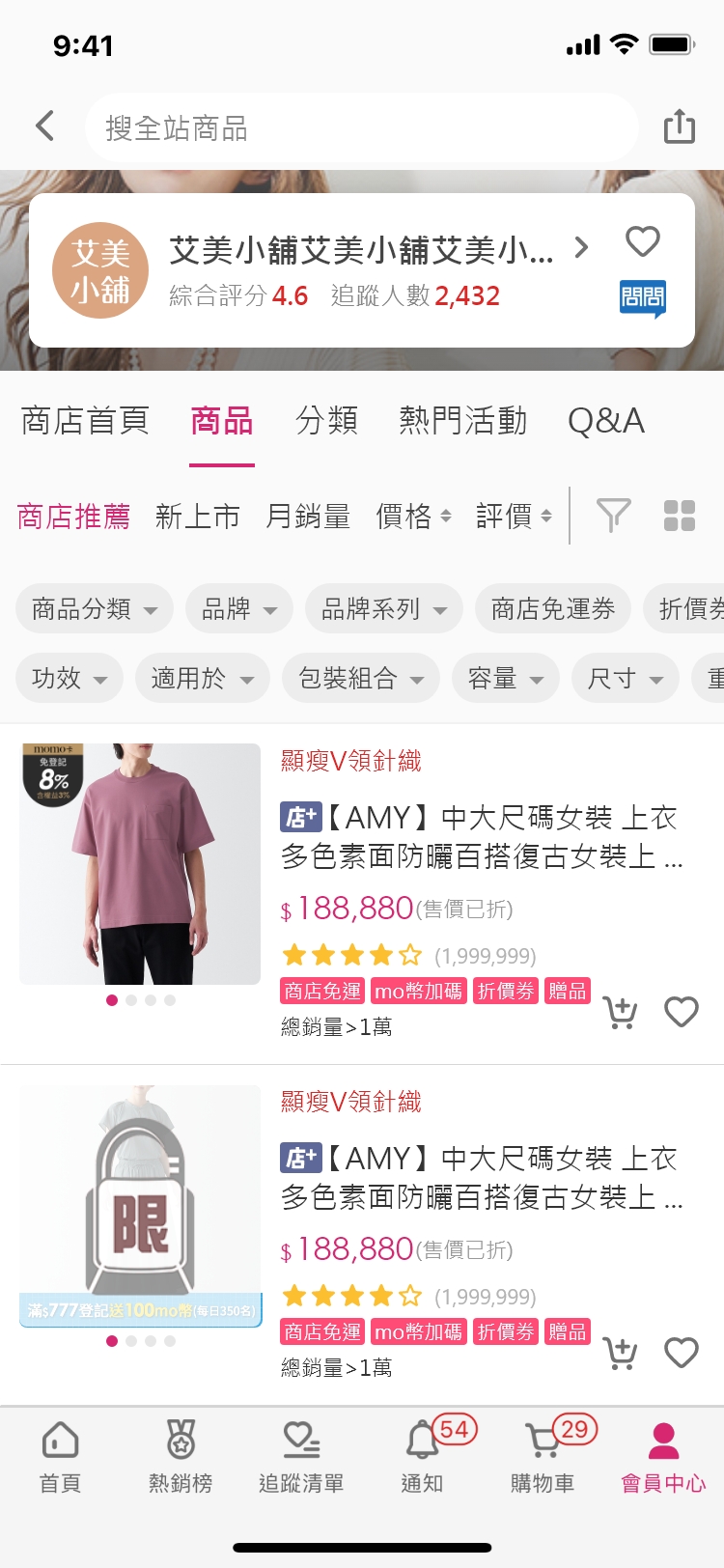This screenshot has width=724, height=1568.
Task: Switch to the 分類 tab
Action: 326,421
